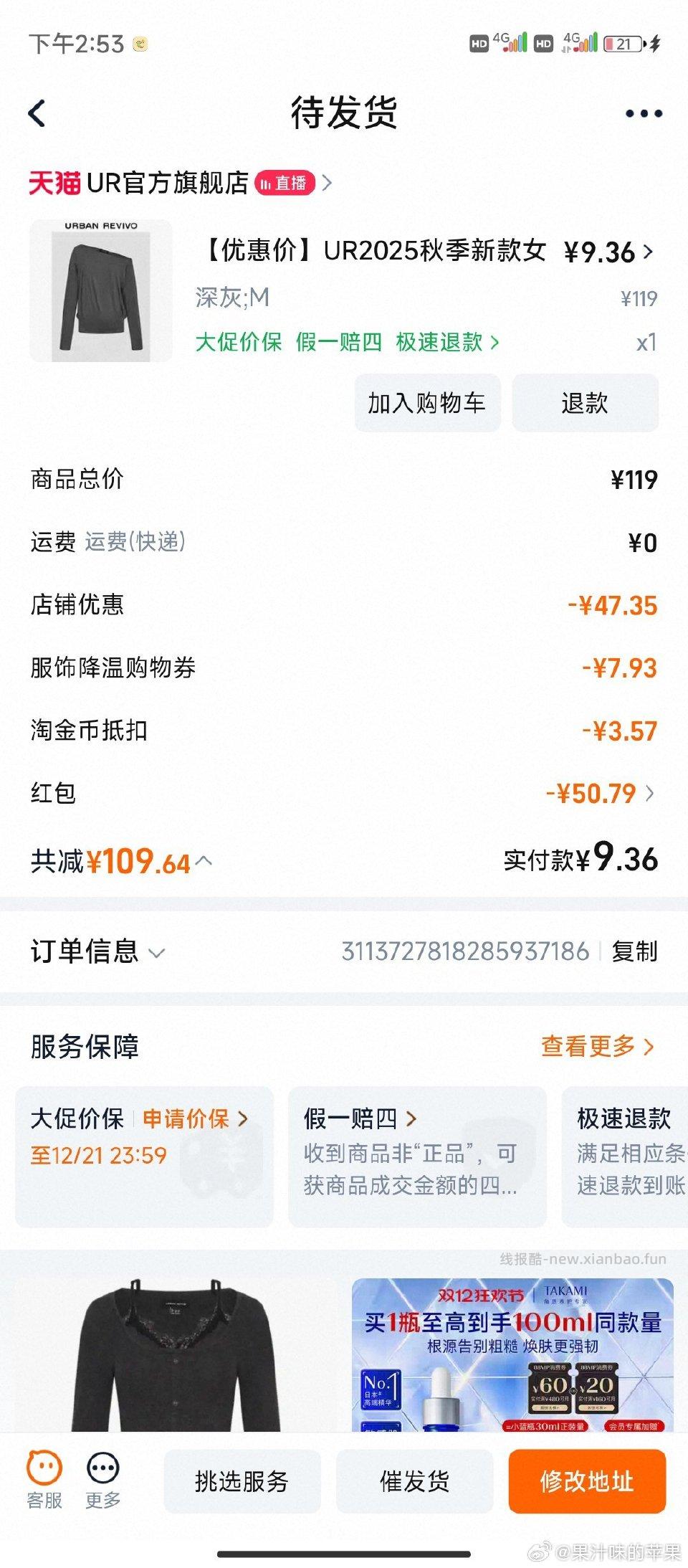Tap 复制 to copy the order number
688x1568 pixels.
click(636, 952)
